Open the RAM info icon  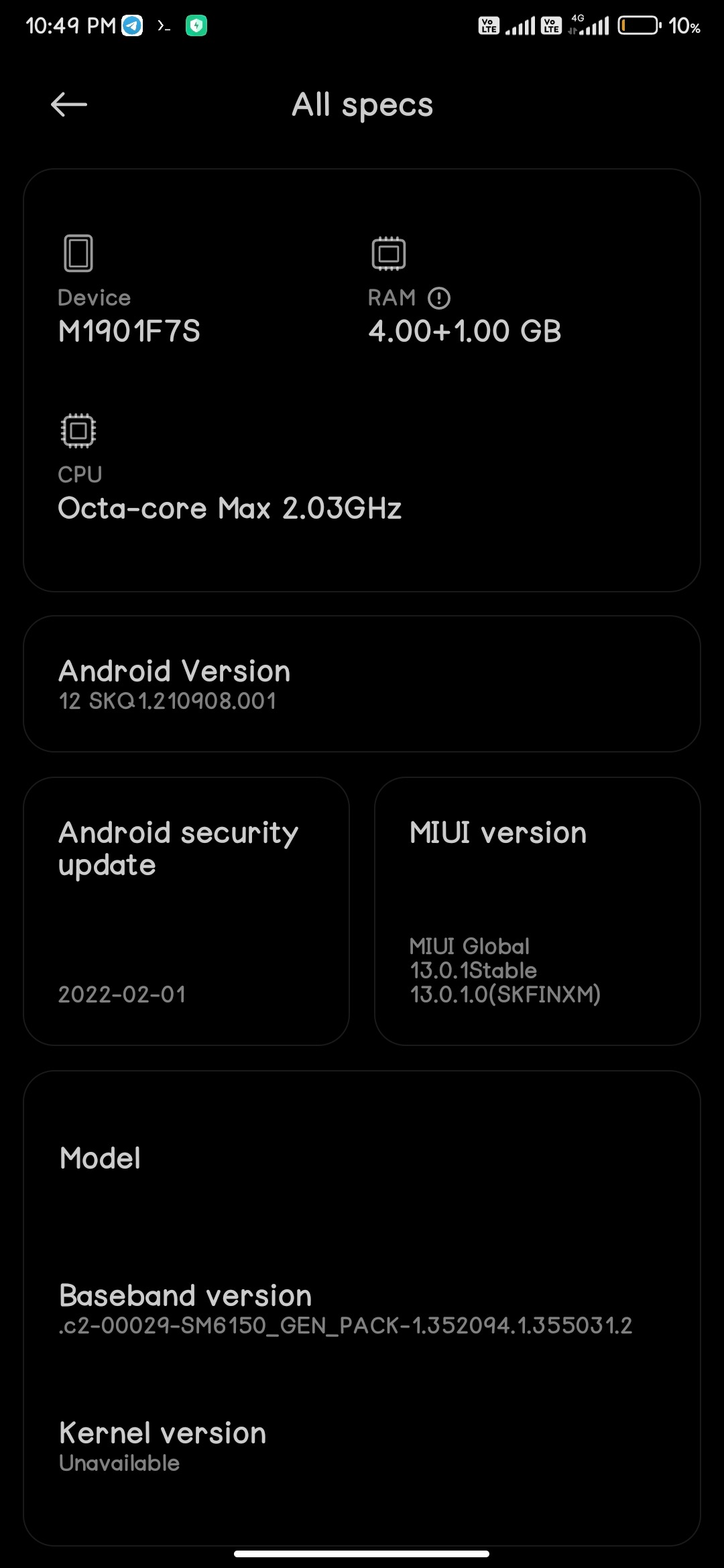pos(439,298)
